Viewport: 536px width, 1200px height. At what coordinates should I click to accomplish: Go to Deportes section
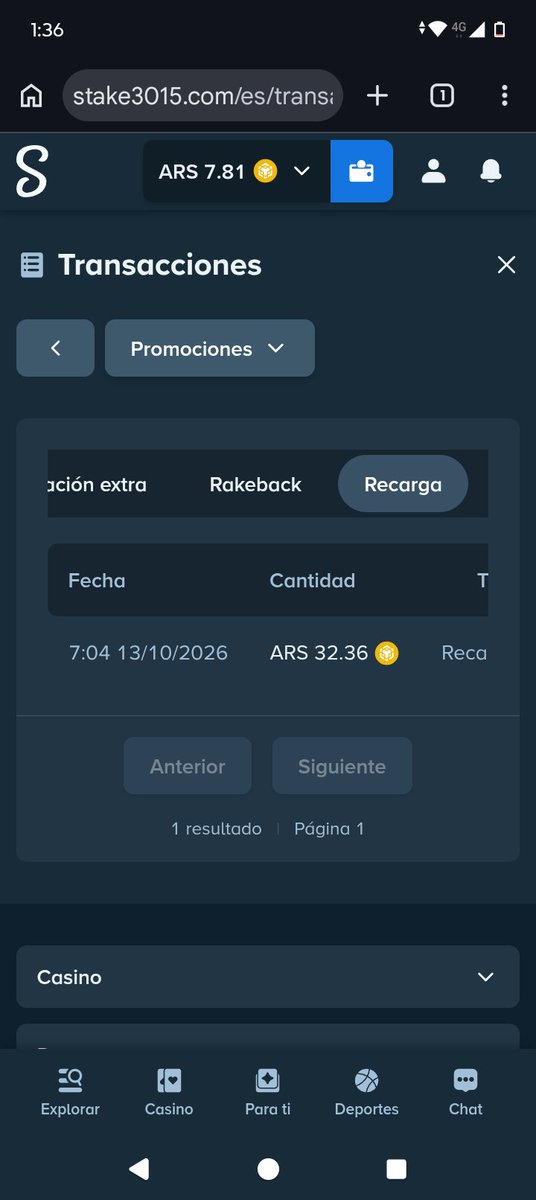click(x=367, y=1092)
